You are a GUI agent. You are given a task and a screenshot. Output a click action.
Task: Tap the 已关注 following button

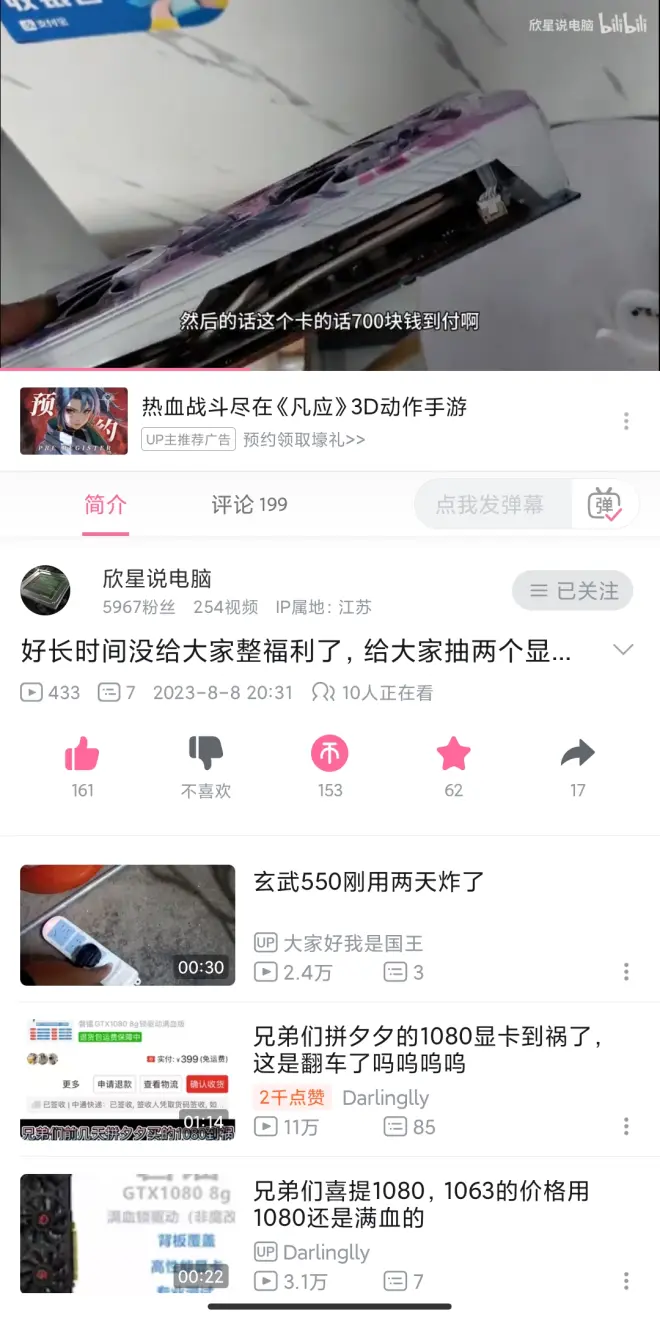pos(574,591)
